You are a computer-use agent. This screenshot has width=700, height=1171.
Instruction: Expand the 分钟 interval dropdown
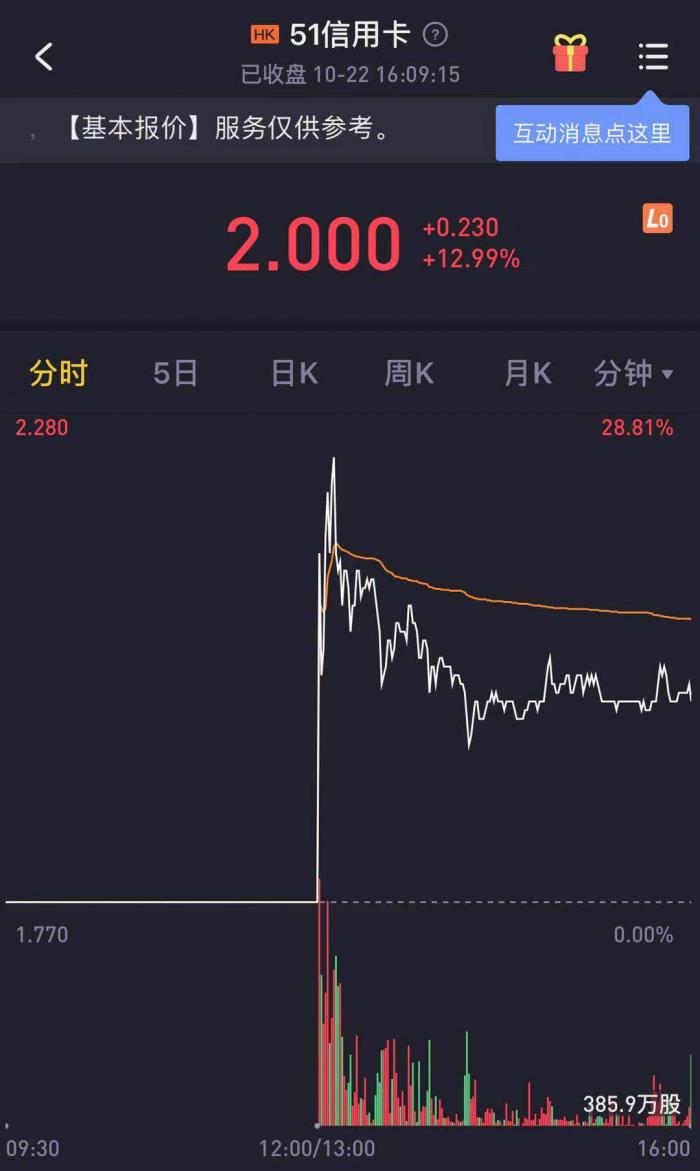pos(634,374)
